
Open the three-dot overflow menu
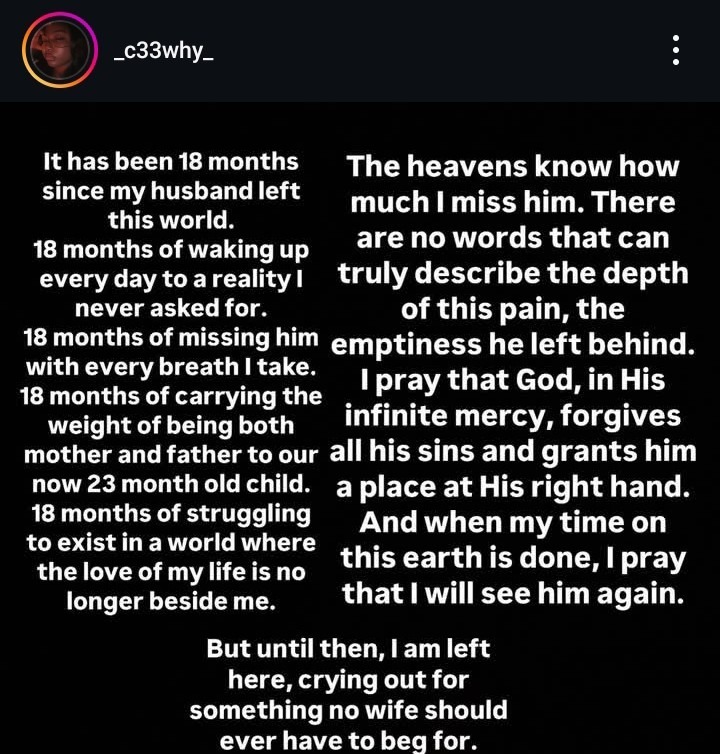point(677,50)
